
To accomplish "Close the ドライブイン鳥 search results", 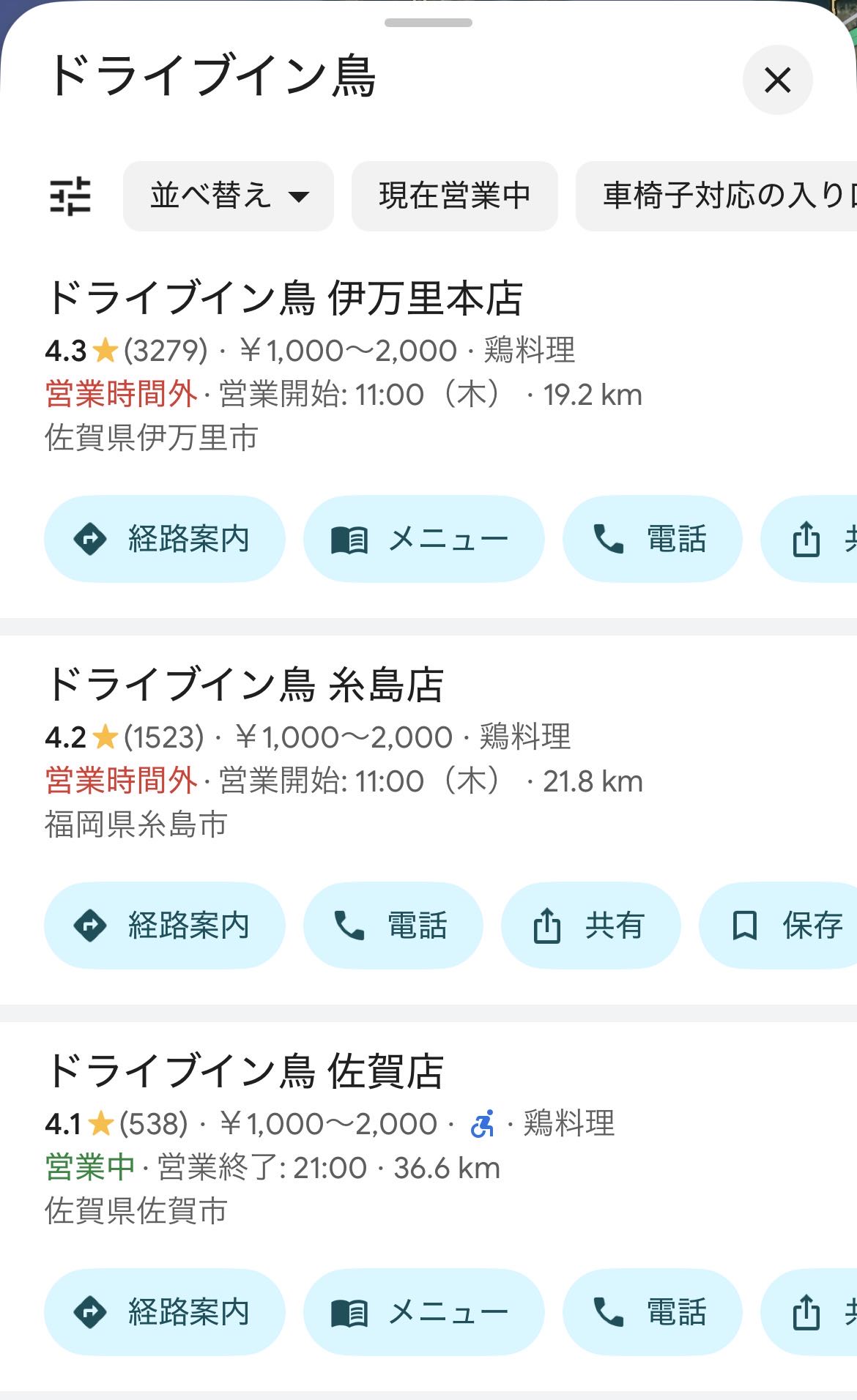I will tap(777, 80).
